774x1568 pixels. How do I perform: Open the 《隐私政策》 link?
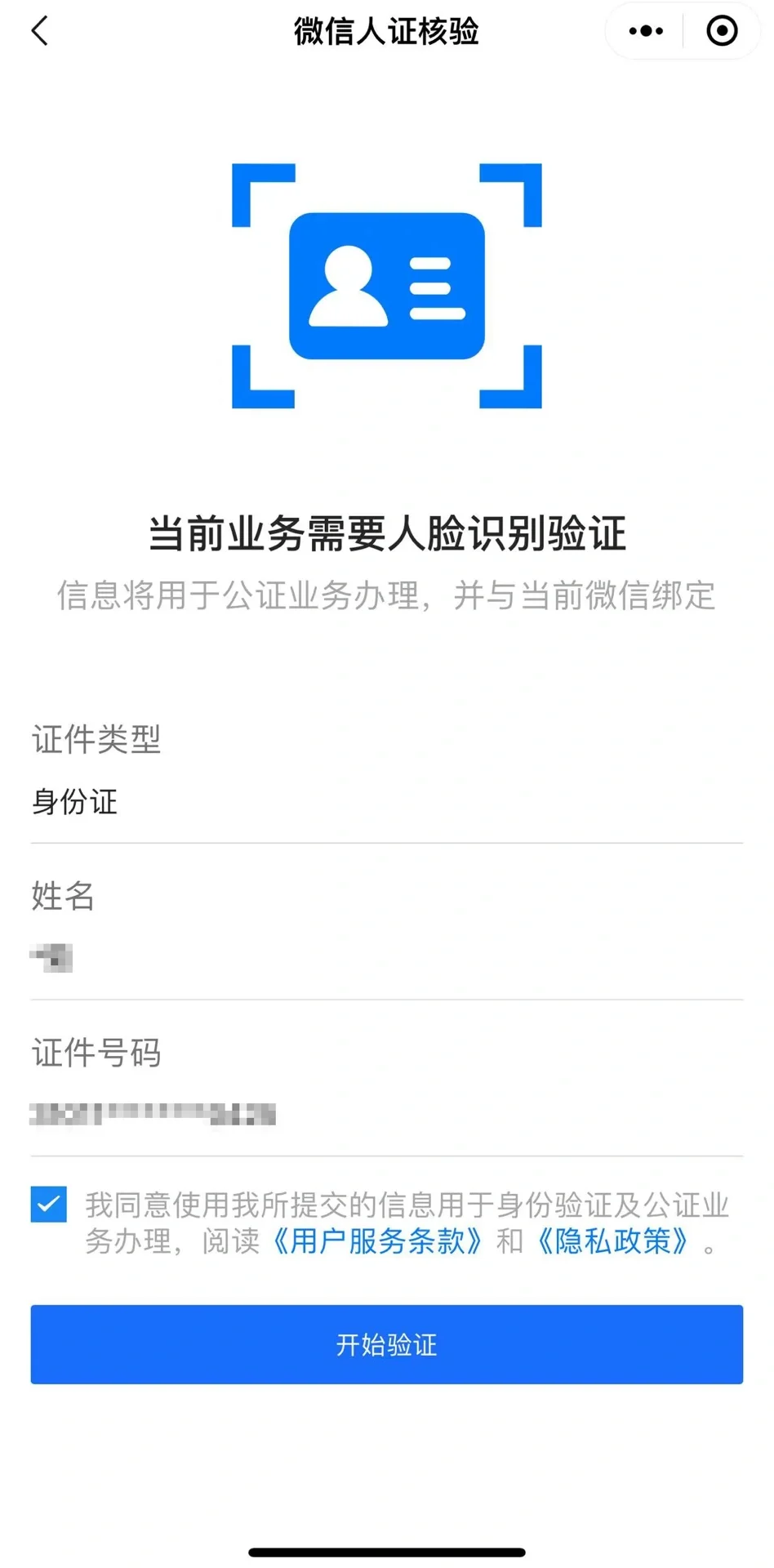tap(612, 1241)
